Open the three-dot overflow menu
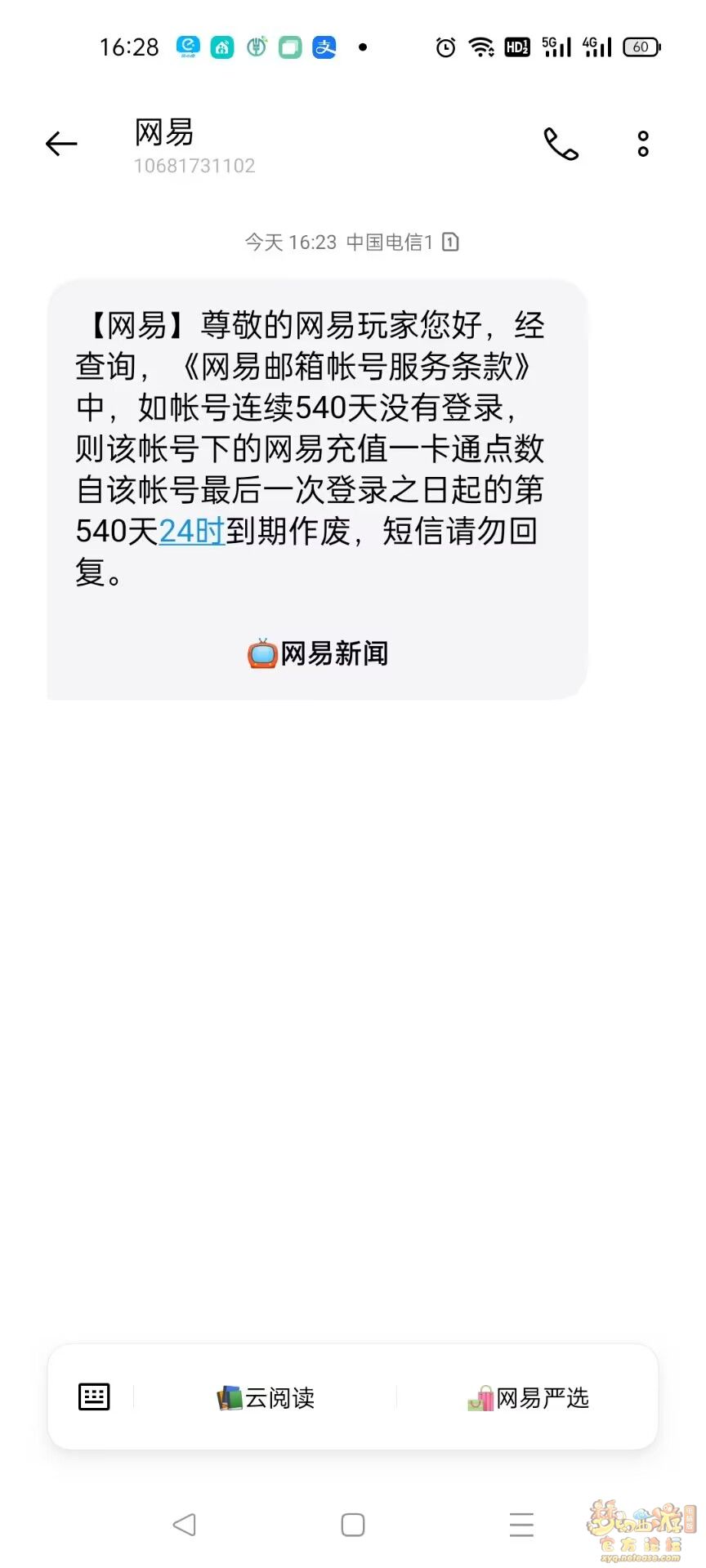 643,144
